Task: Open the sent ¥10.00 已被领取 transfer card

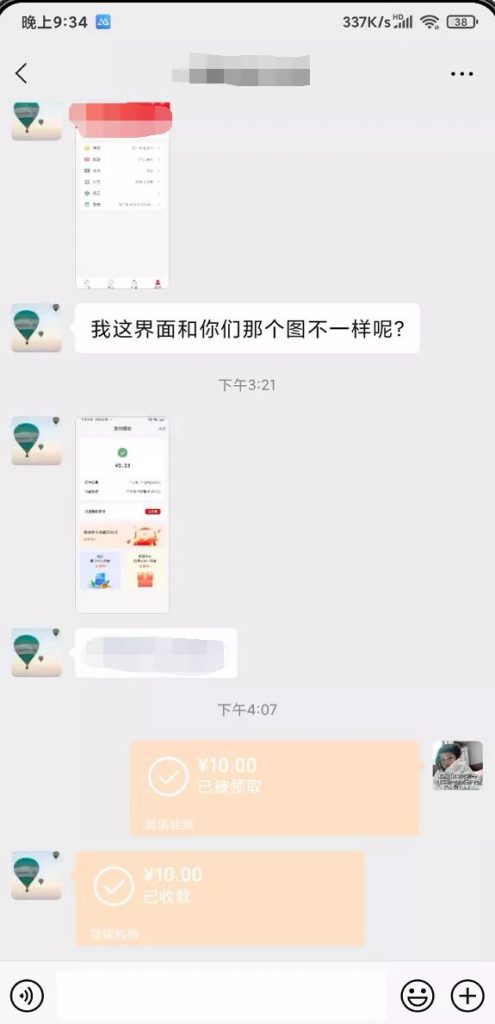Action: coord(274,788)
